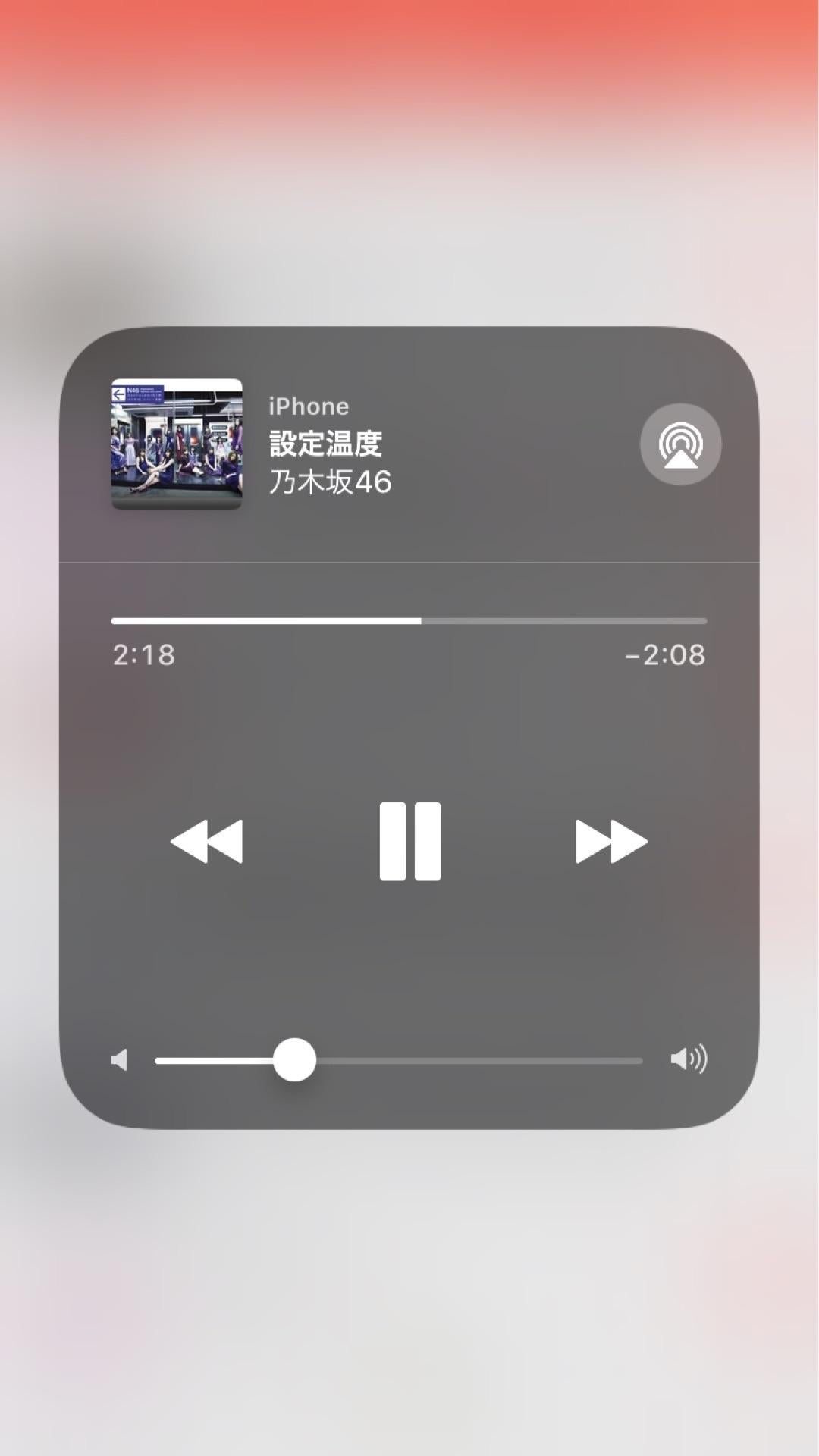Tap the volume slider to adjust loudness
The image size is (819, 1456).
coord(399,1060)
